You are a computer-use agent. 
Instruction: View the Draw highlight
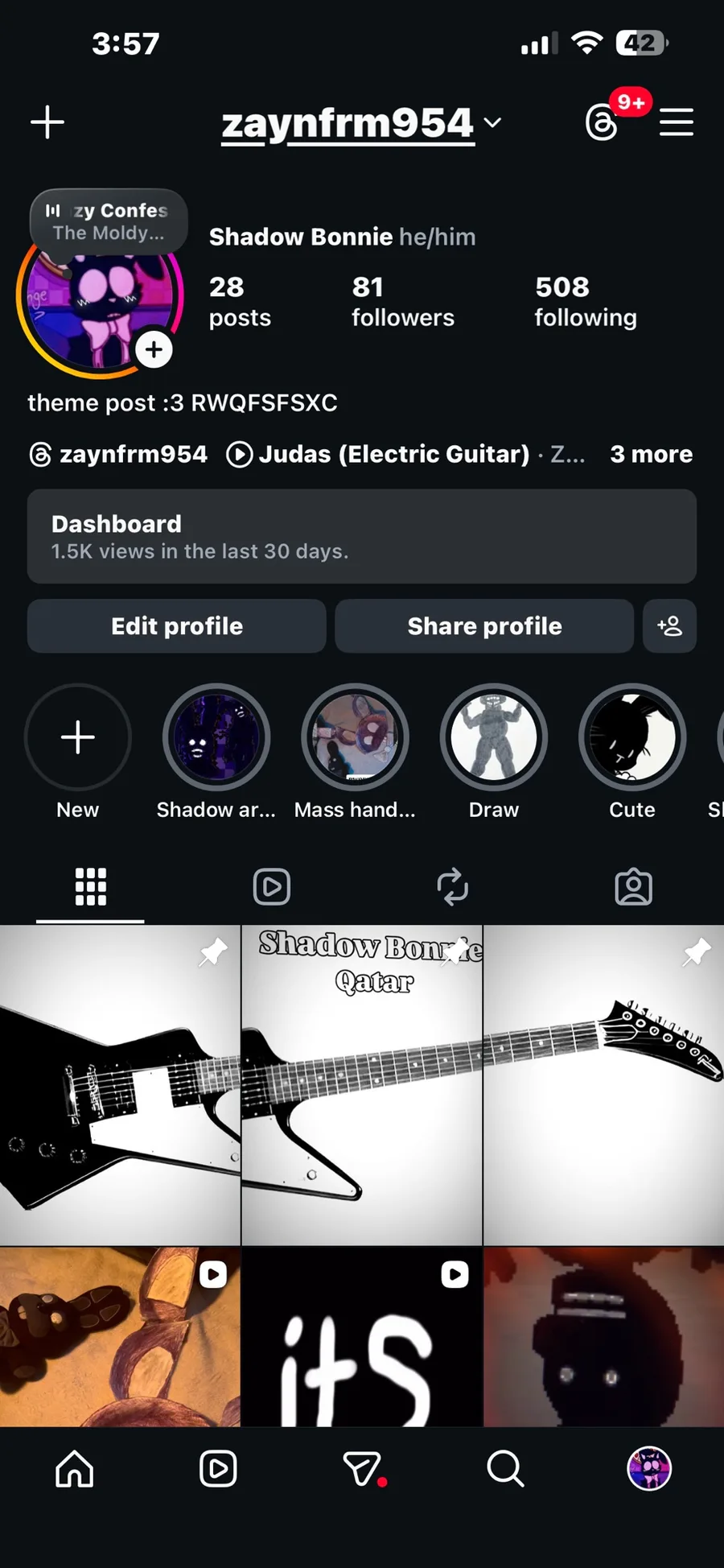click(494, 737)
